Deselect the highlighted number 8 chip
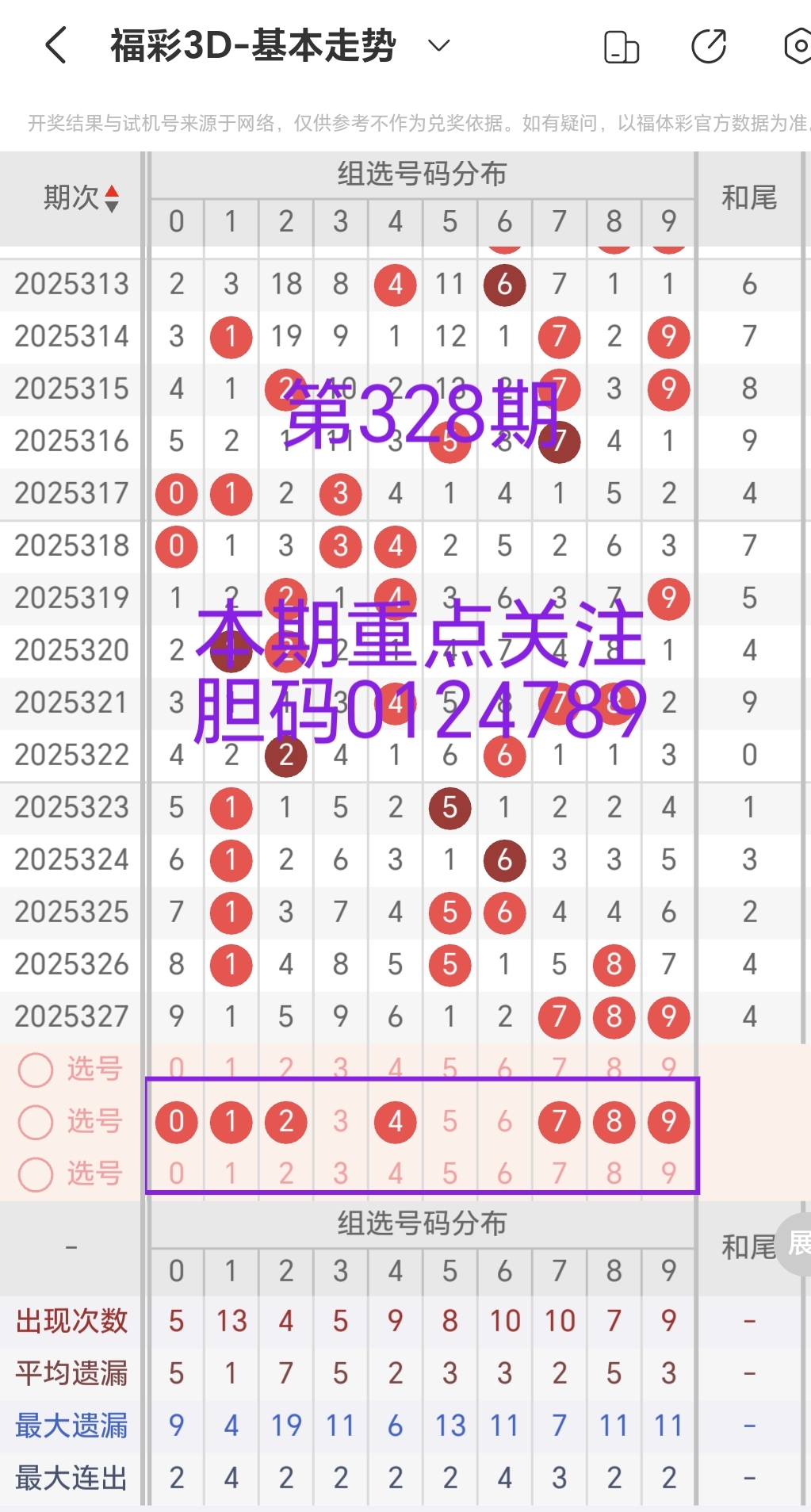This screenshot has width=811, height=1512. click(x=614, y=1121)
